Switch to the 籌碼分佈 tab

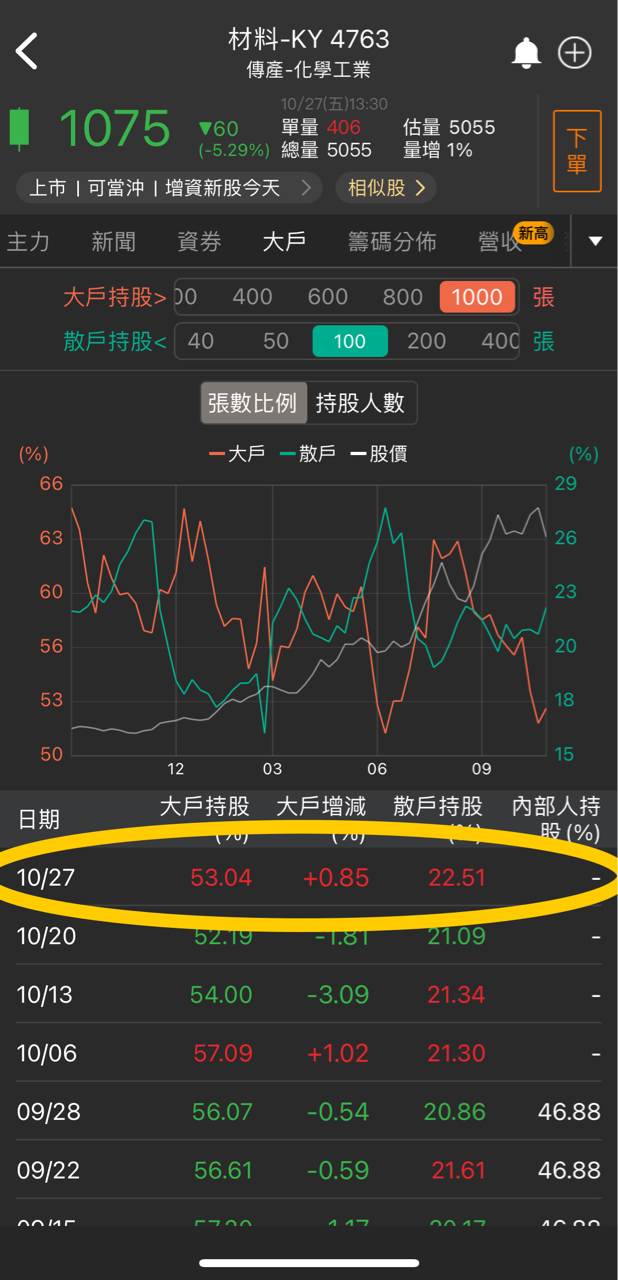click(x=392, y=241)
